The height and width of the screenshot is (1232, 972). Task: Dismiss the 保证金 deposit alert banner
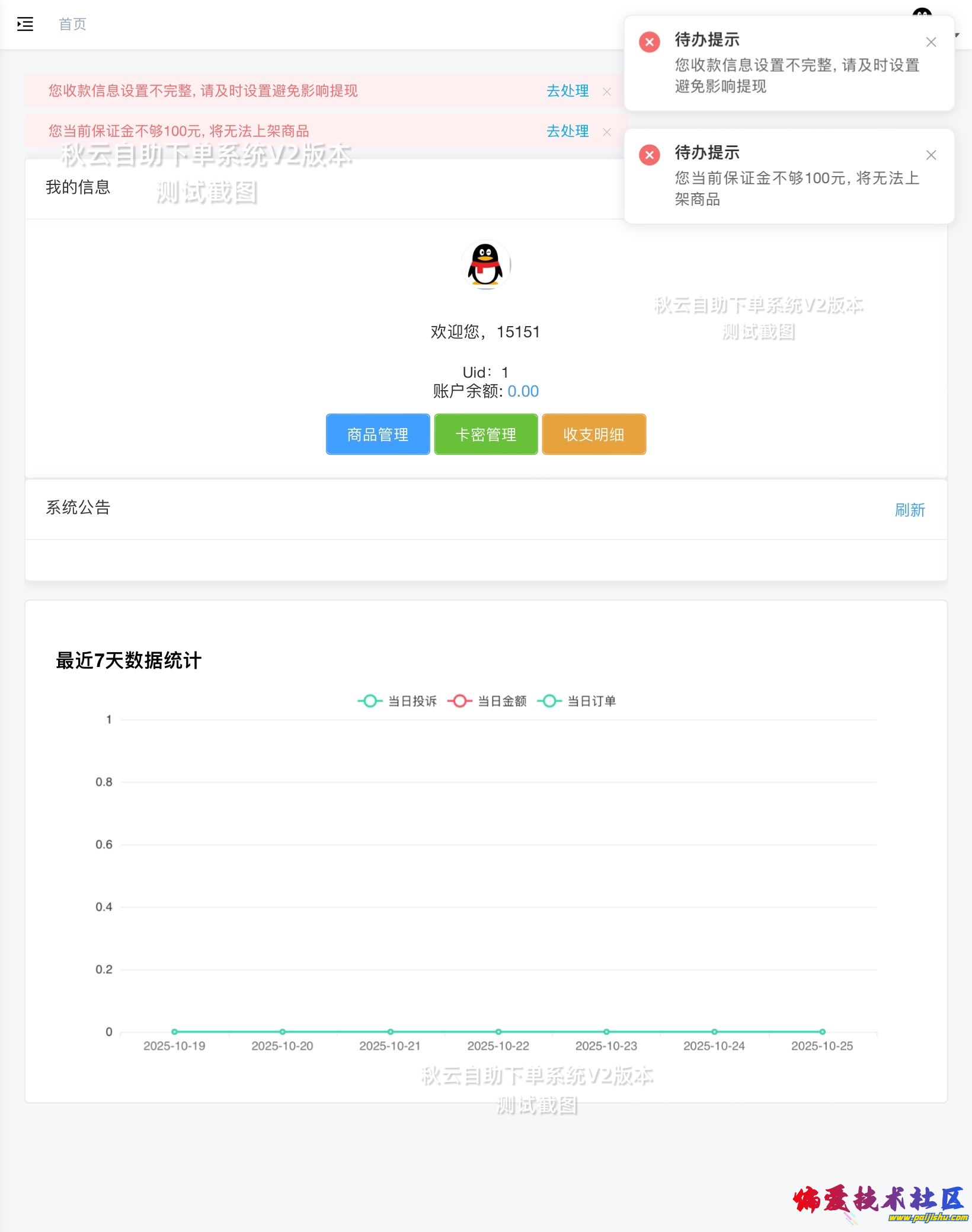(x=606, y=132)
